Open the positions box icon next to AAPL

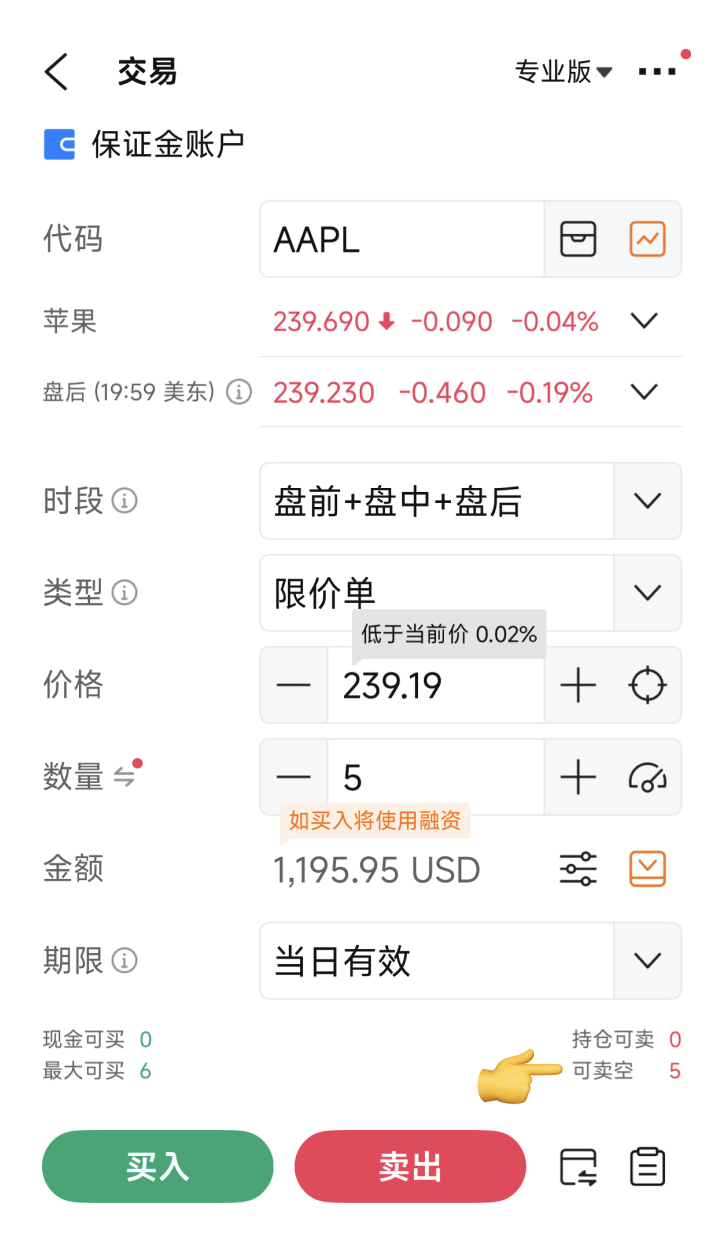point(578,239)
